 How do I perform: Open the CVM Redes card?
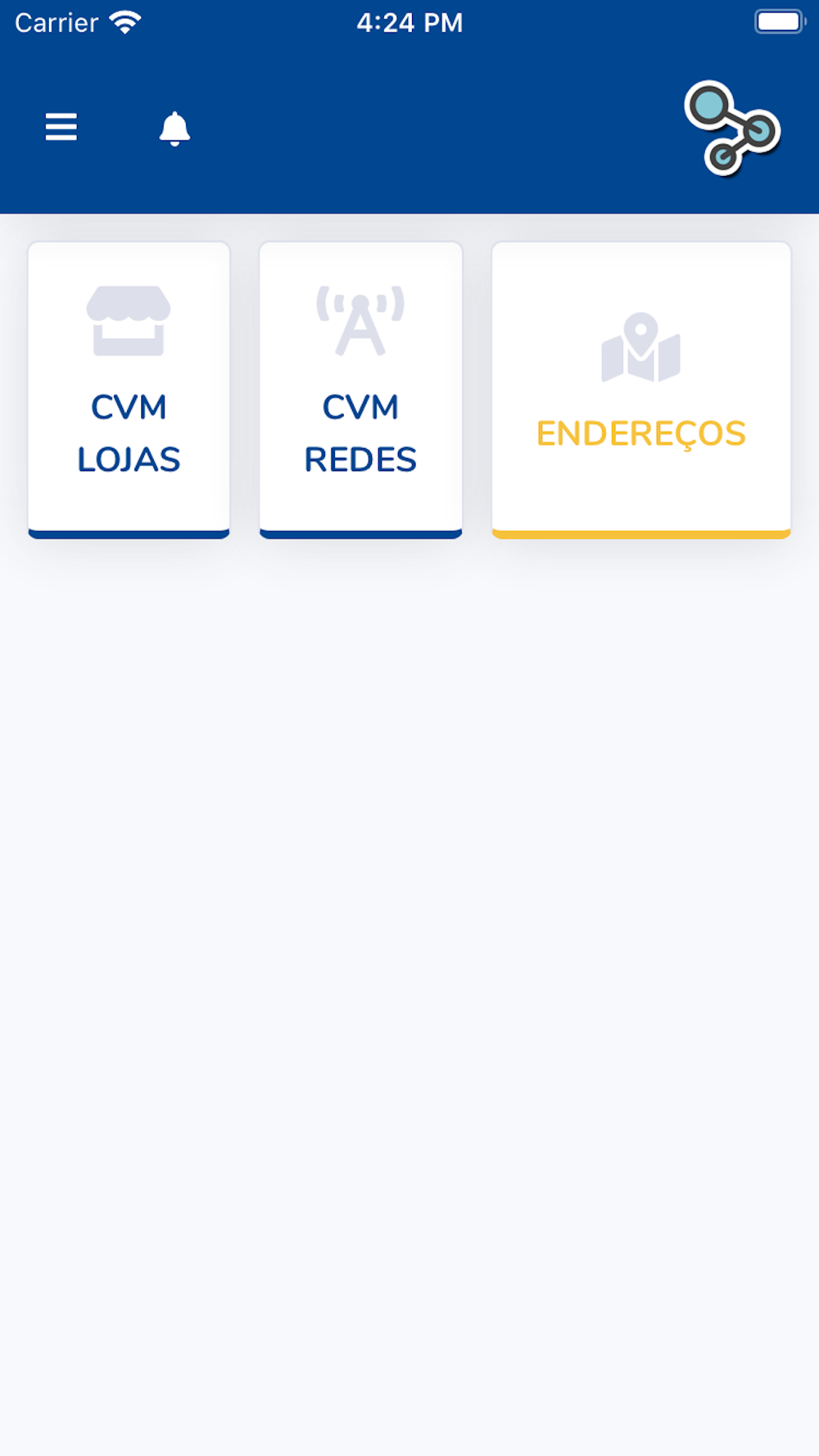pyautogui.click(x=360, y=390)
